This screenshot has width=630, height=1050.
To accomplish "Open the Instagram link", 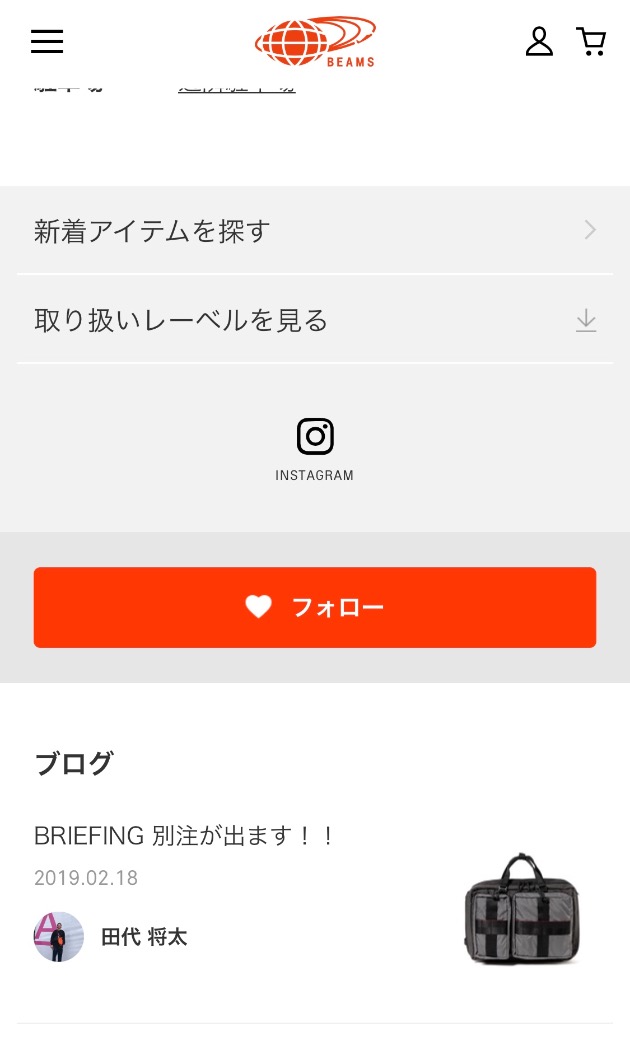I will coord(315,449).
